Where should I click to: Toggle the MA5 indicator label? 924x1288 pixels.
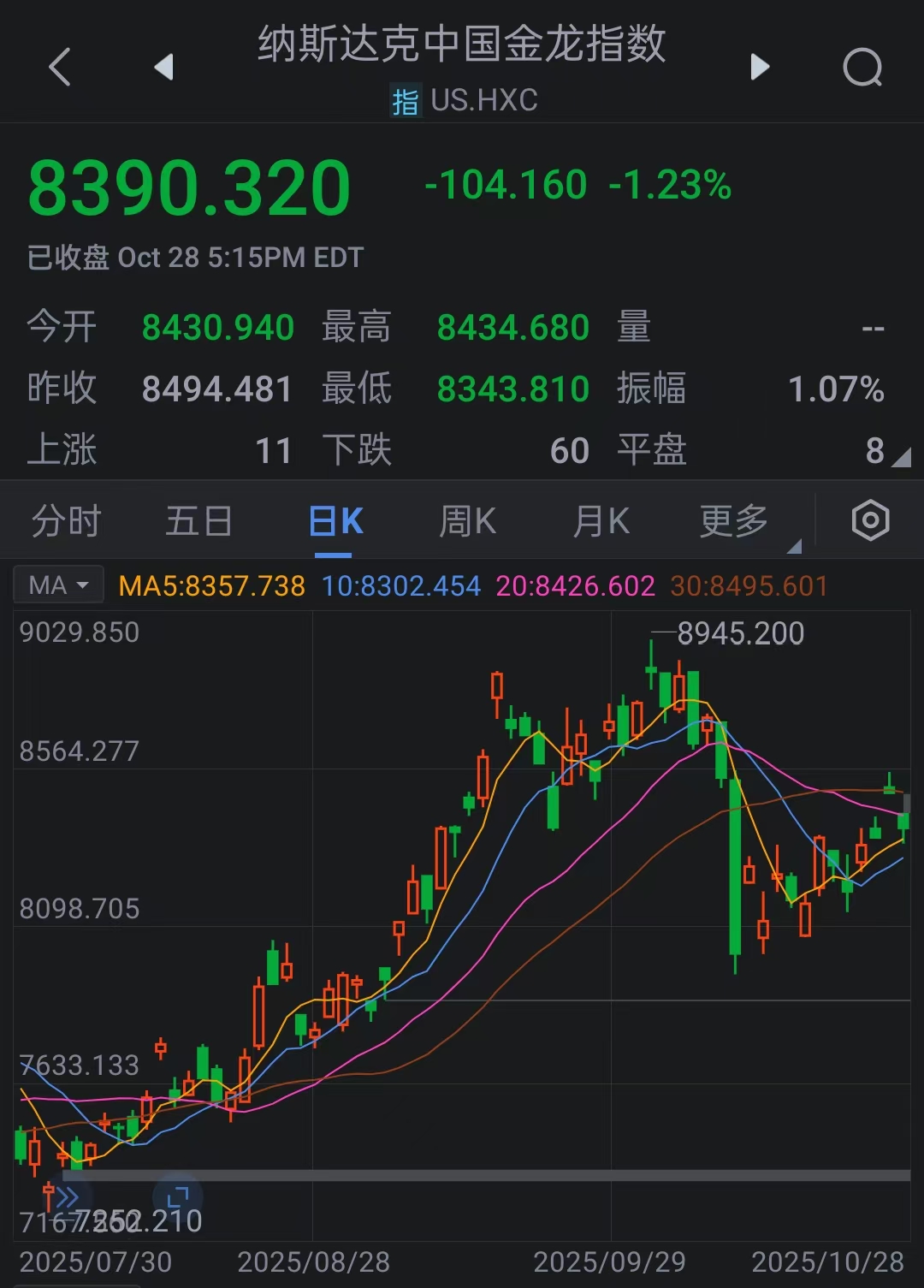pyautogui.click(x=211, y=585)
